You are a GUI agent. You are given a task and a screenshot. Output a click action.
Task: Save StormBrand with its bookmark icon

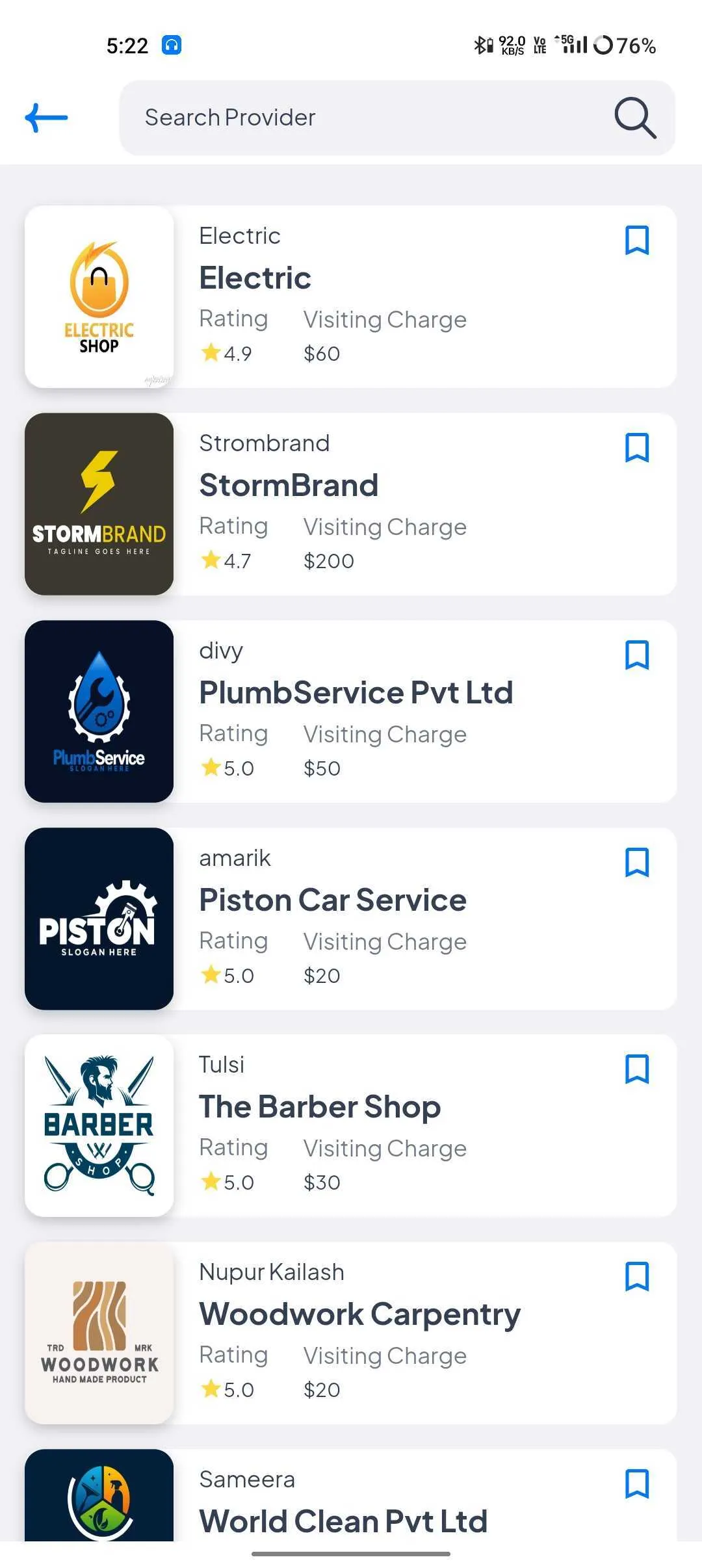[637, 448]
